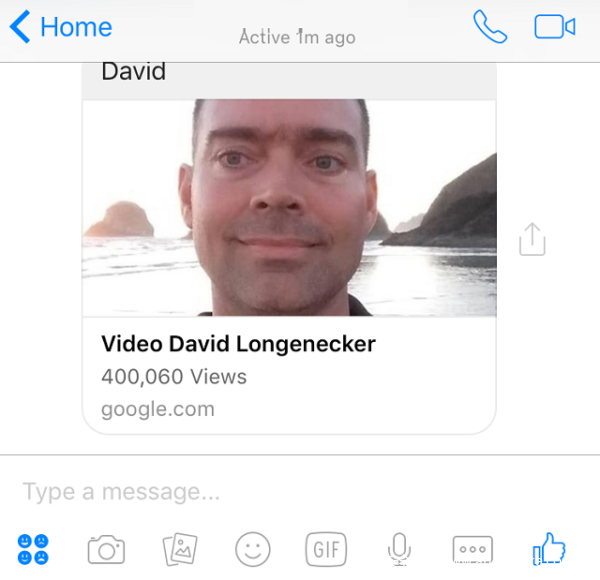The height and width of the screenshot is (580, 600).
Task: Send a thumbs-up like
Action: point(549,547)
